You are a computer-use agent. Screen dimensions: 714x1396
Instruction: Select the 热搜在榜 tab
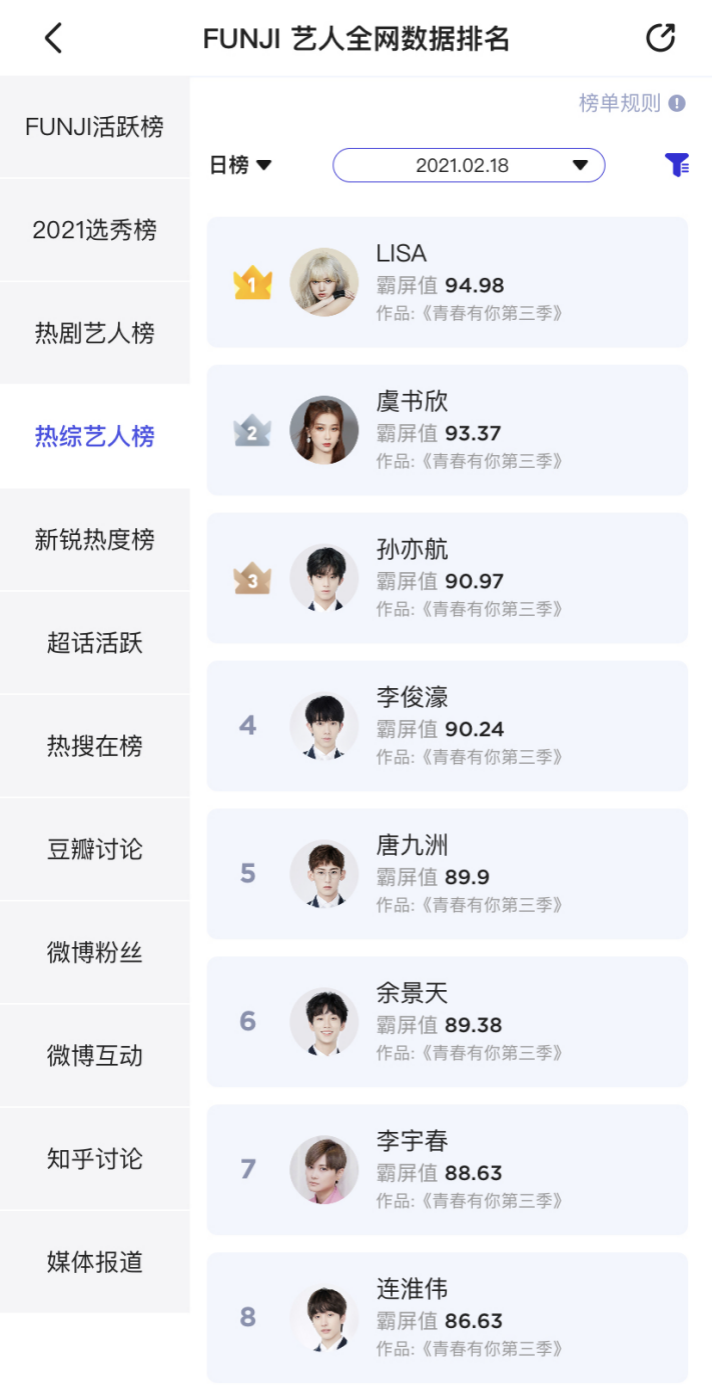pyautogui.click(x=95, y=746)
